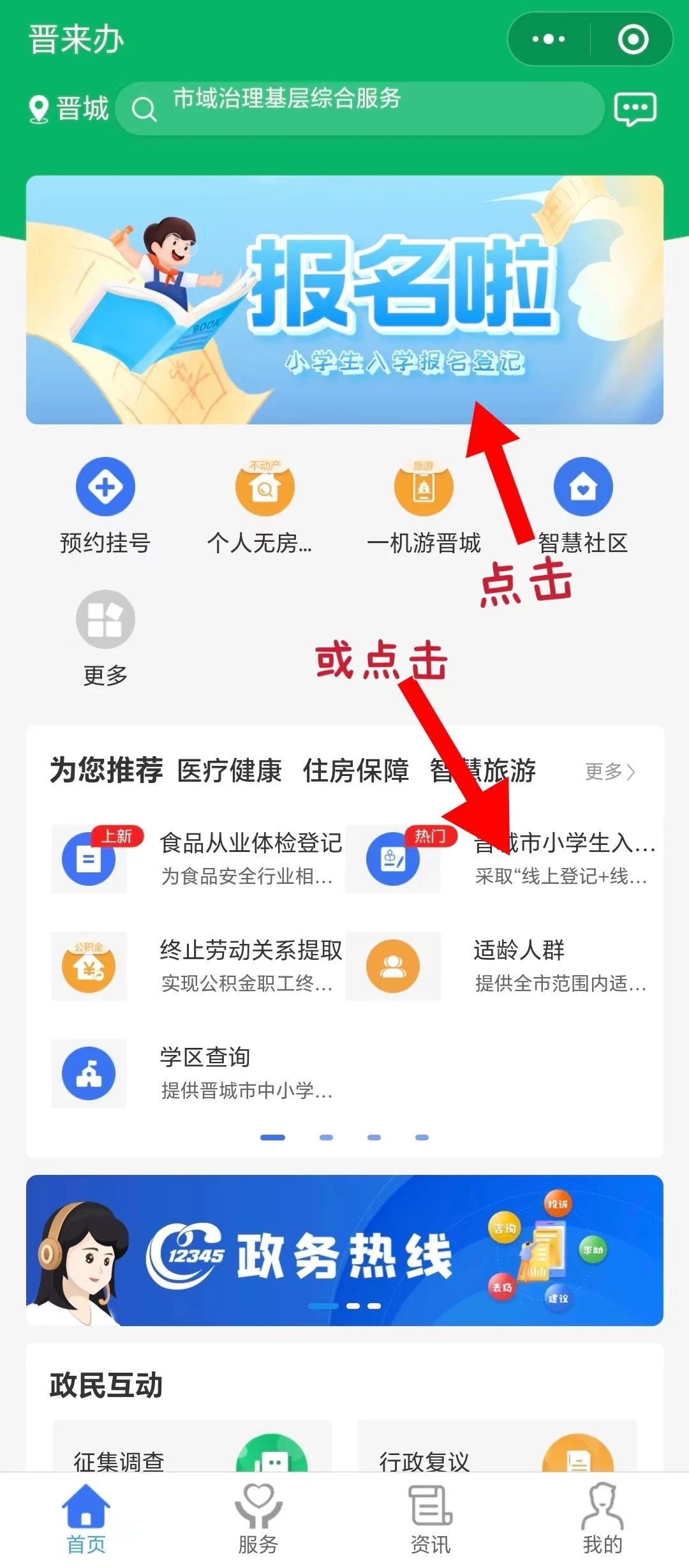Open the 报名啦 enrollment banner
Image resolution: width=689 pixels, height=1568 pixels.
pos(344,299)
